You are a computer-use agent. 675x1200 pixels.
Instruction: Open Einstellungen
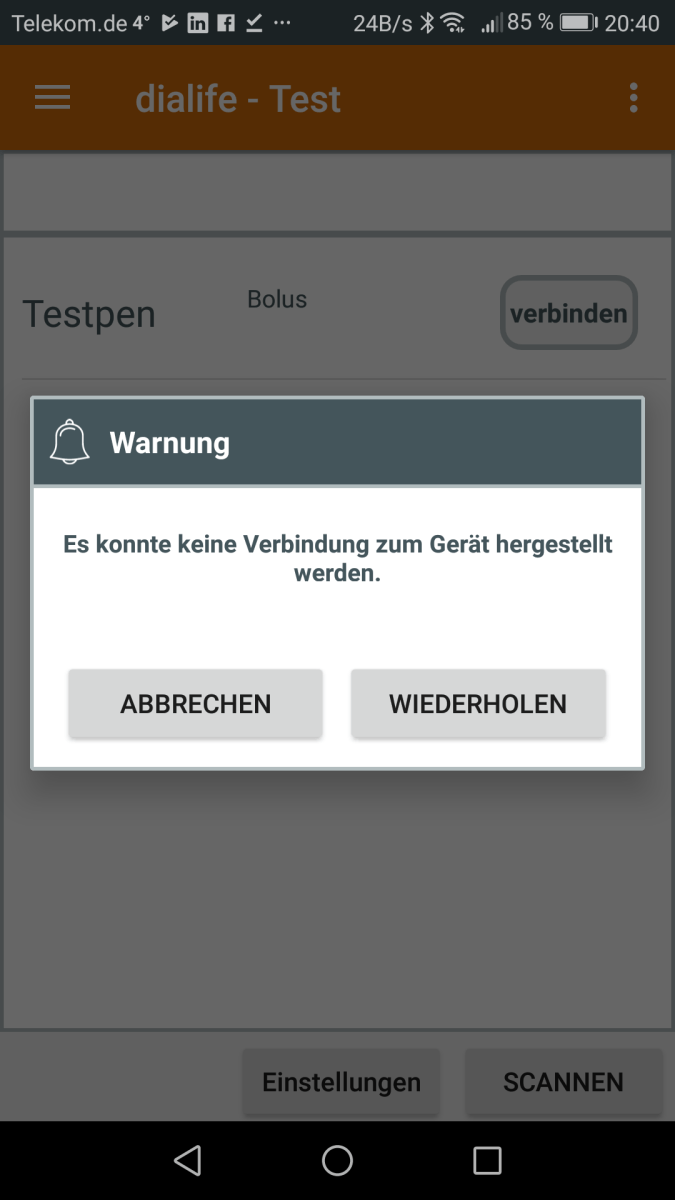[341, 1082]
